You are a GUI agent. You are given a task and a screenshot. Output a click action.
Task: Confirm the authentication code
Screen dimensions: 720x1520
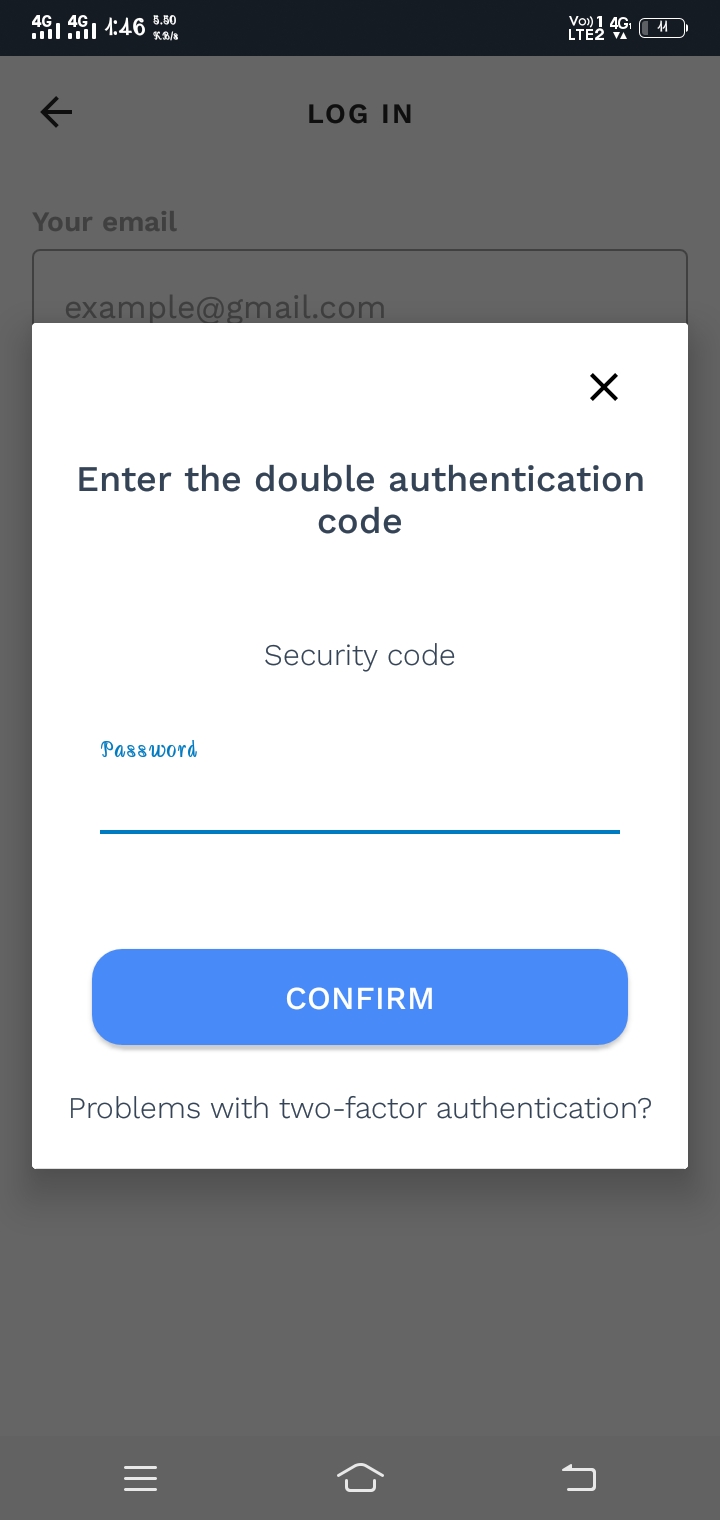coord(360,997)
